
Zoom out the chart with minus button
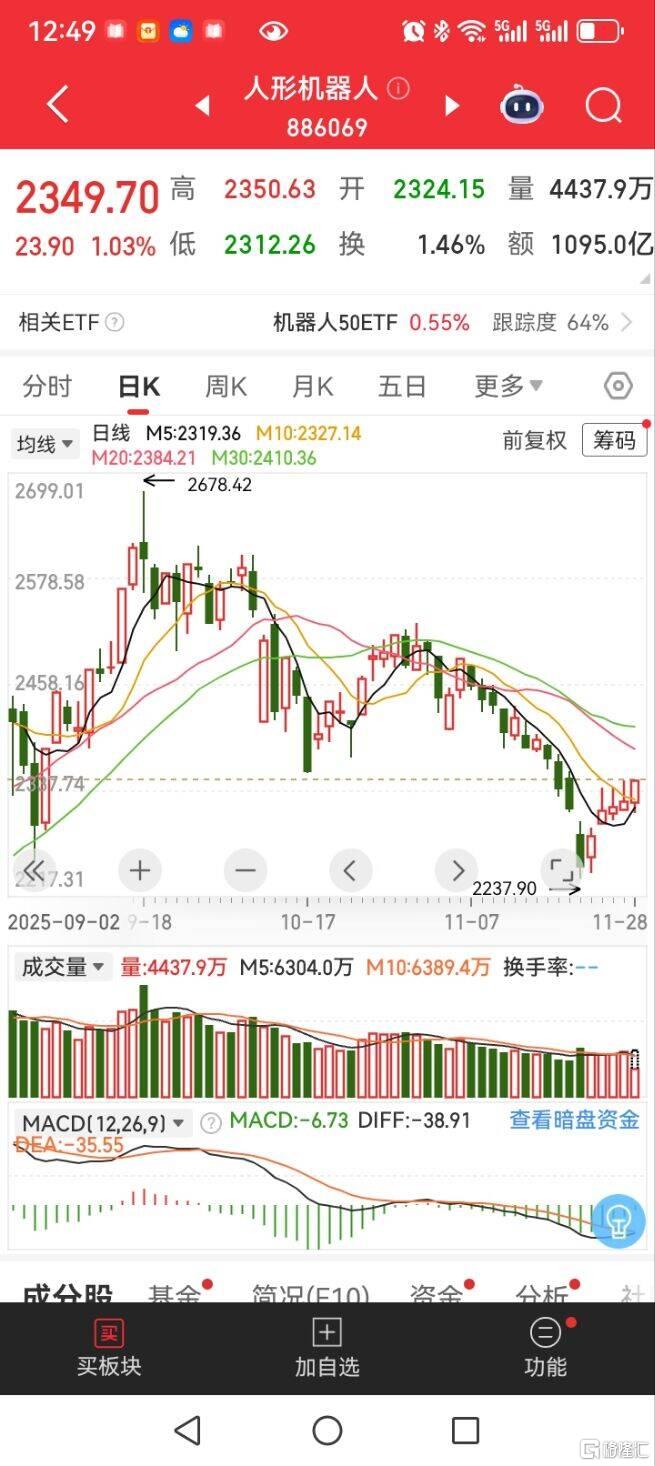246,870
